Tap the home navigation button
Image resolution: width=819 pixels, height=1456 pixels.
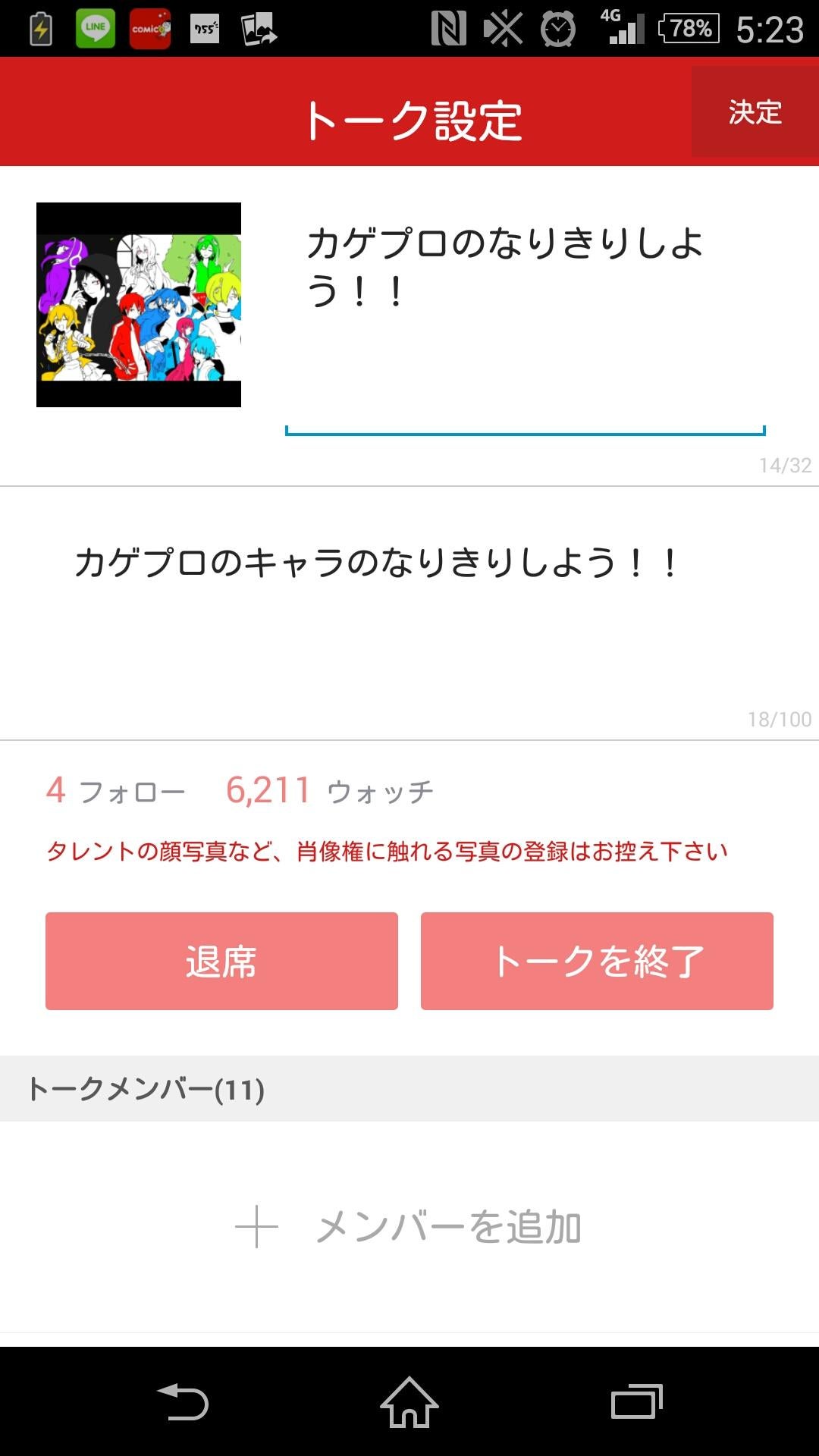pyautogui.click(x=409, y=1402)
